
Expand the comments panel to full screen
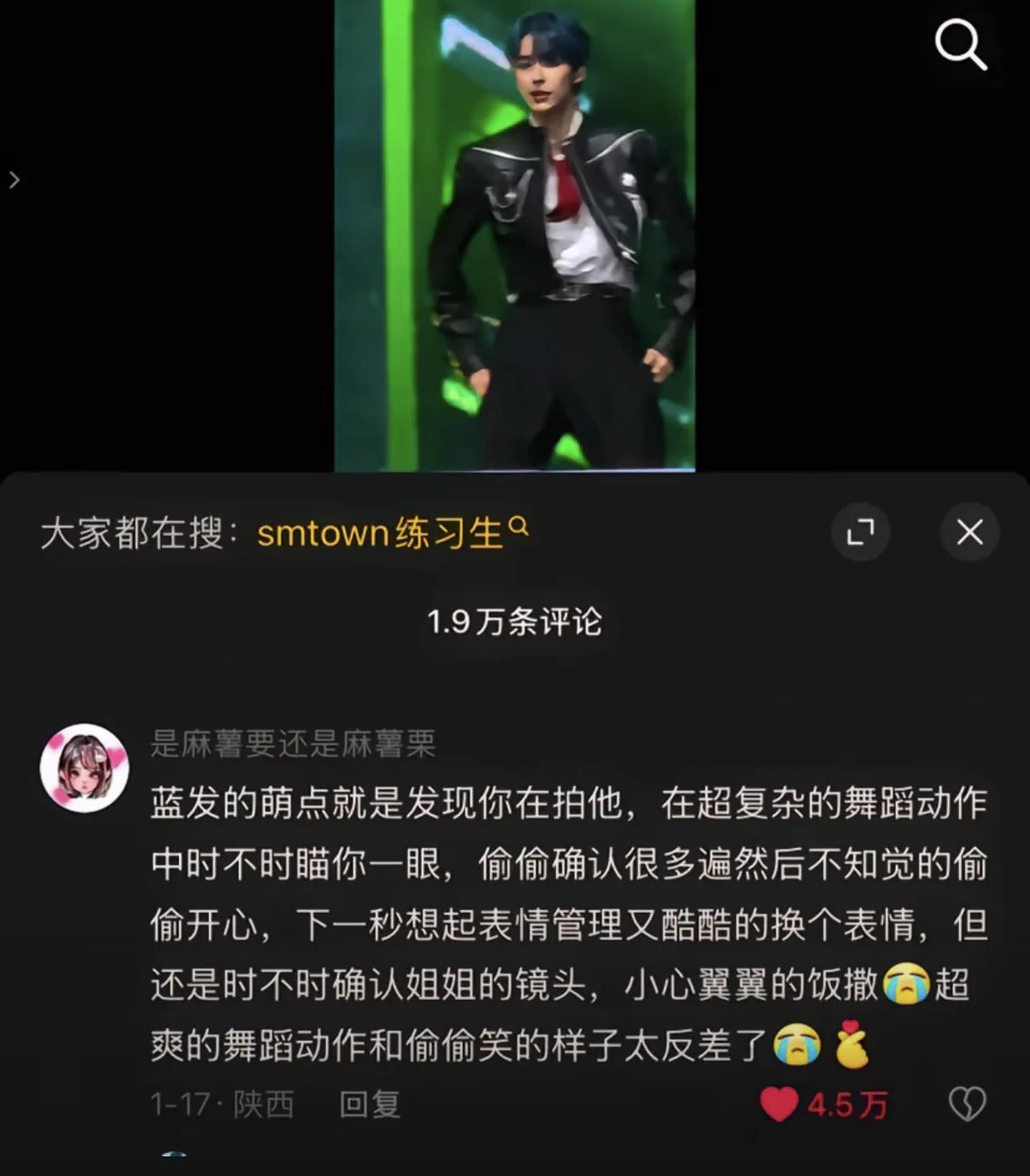coord(860,532)
